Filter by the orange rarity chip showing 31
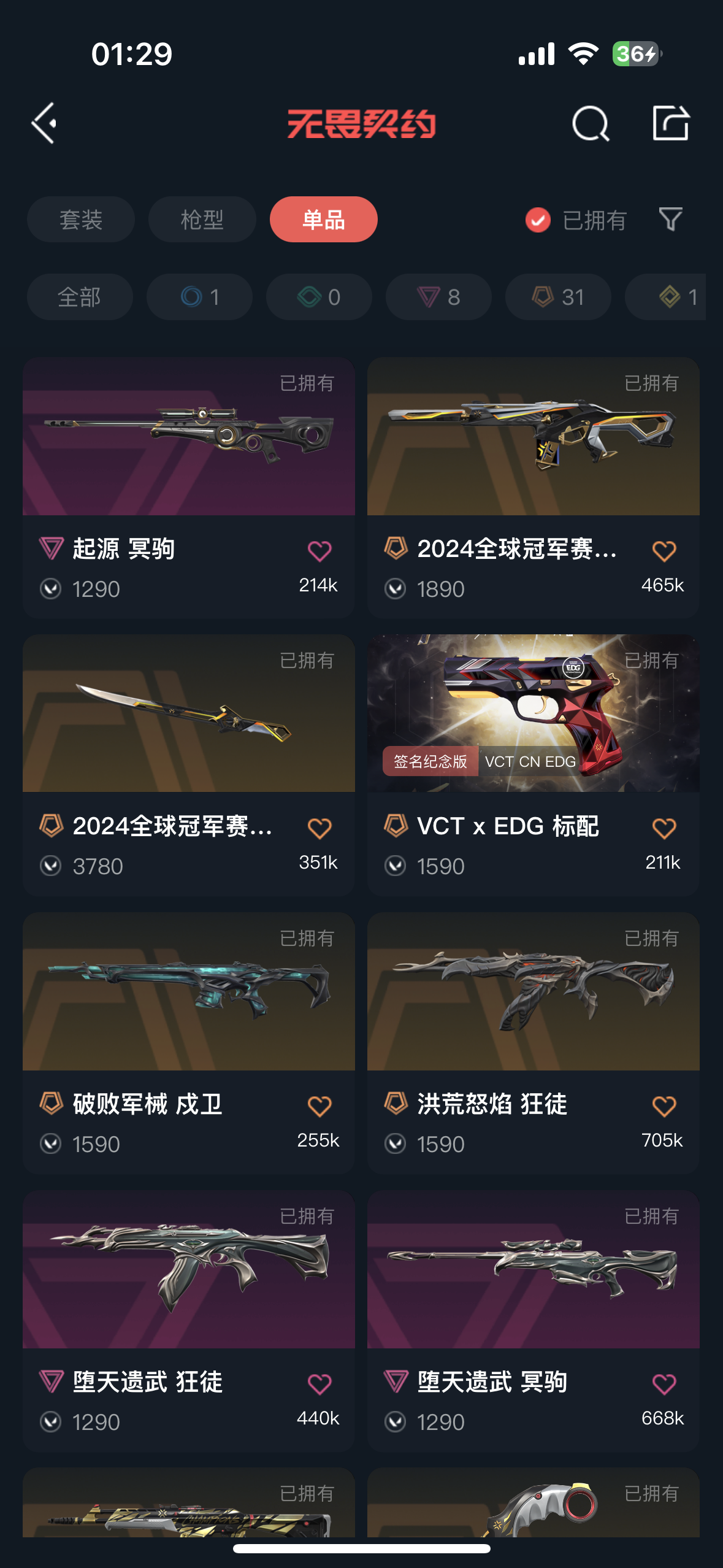Image resolution: width=723 pixels, height=1568 pixels. point(557,297)
